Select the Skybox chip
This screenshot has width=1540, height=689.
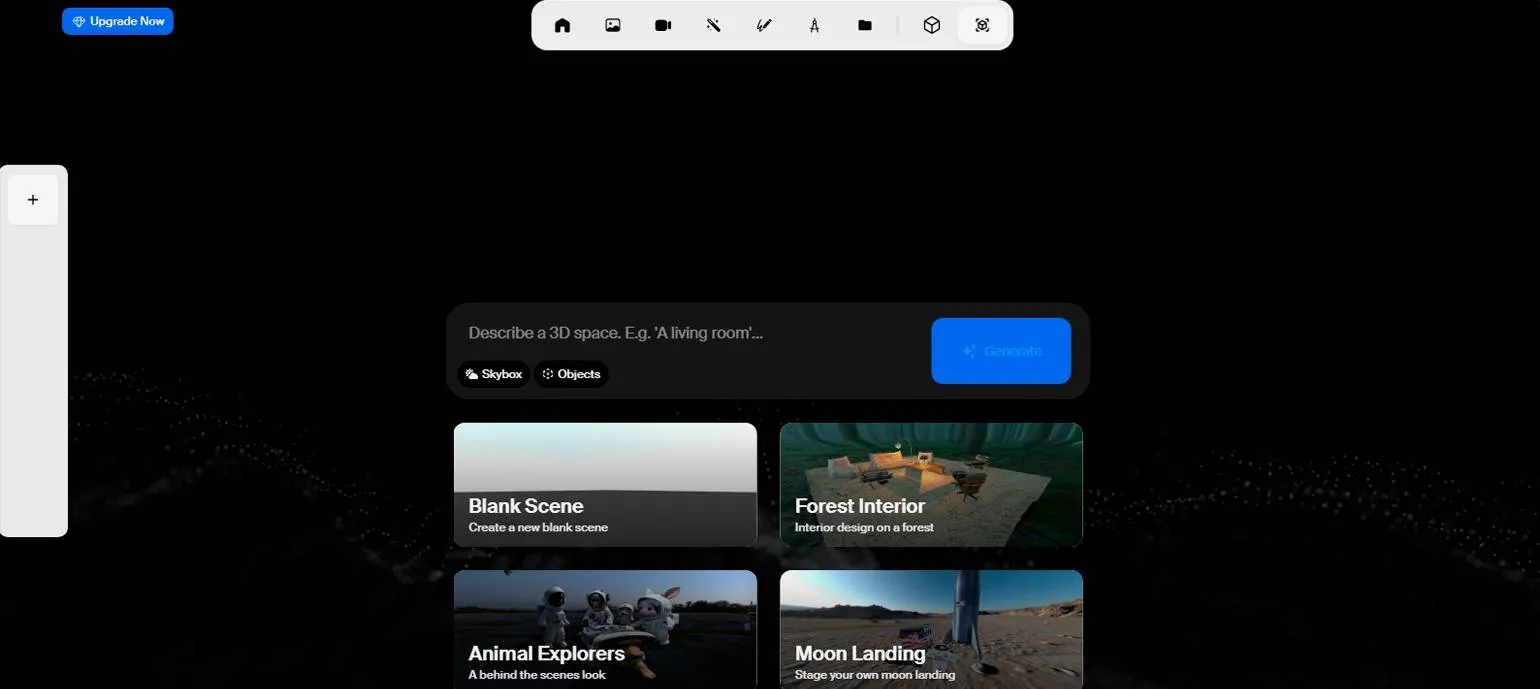494,374
